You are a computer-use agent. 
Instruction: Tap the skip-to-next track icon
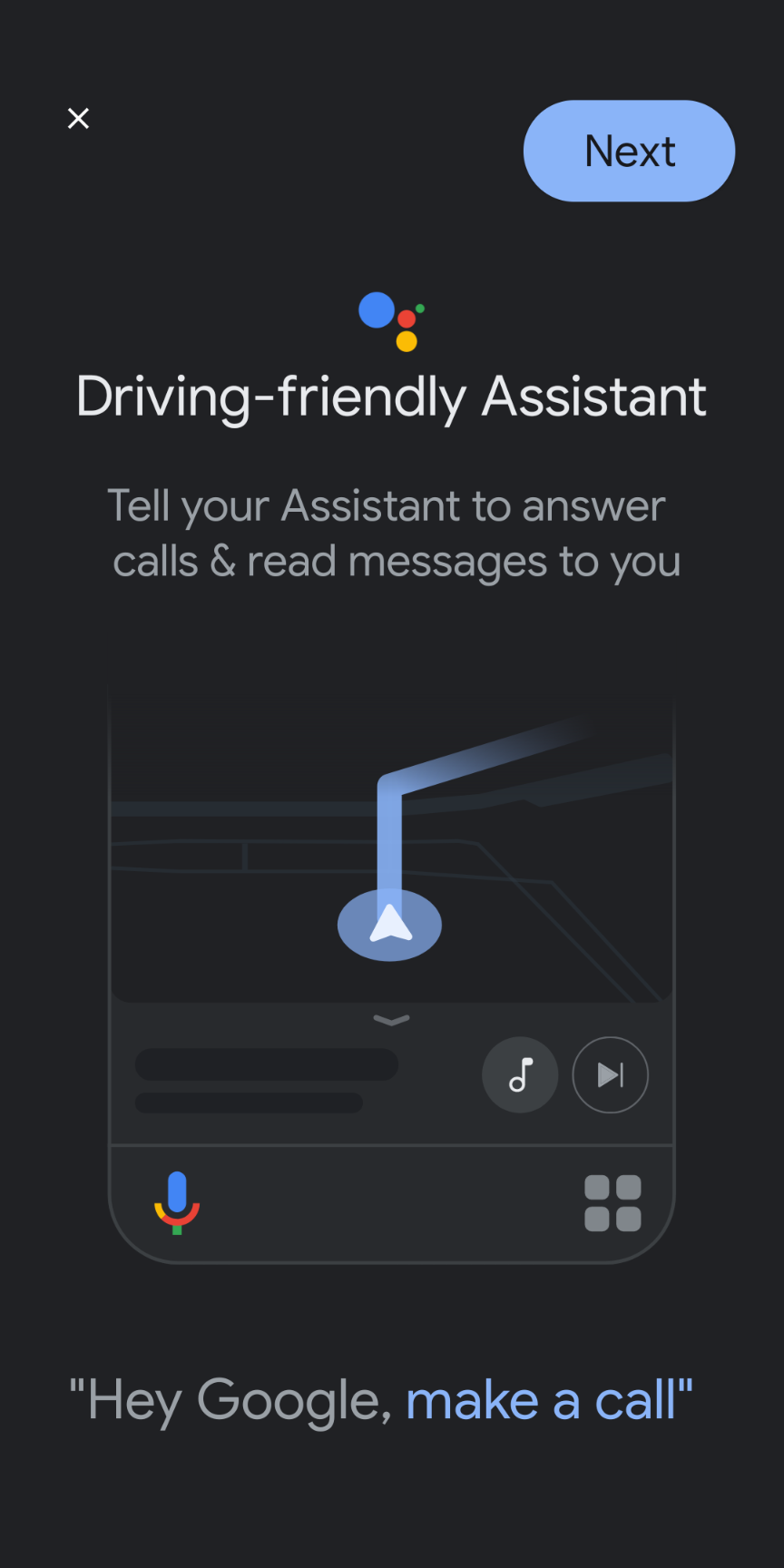click(610, 1074)
